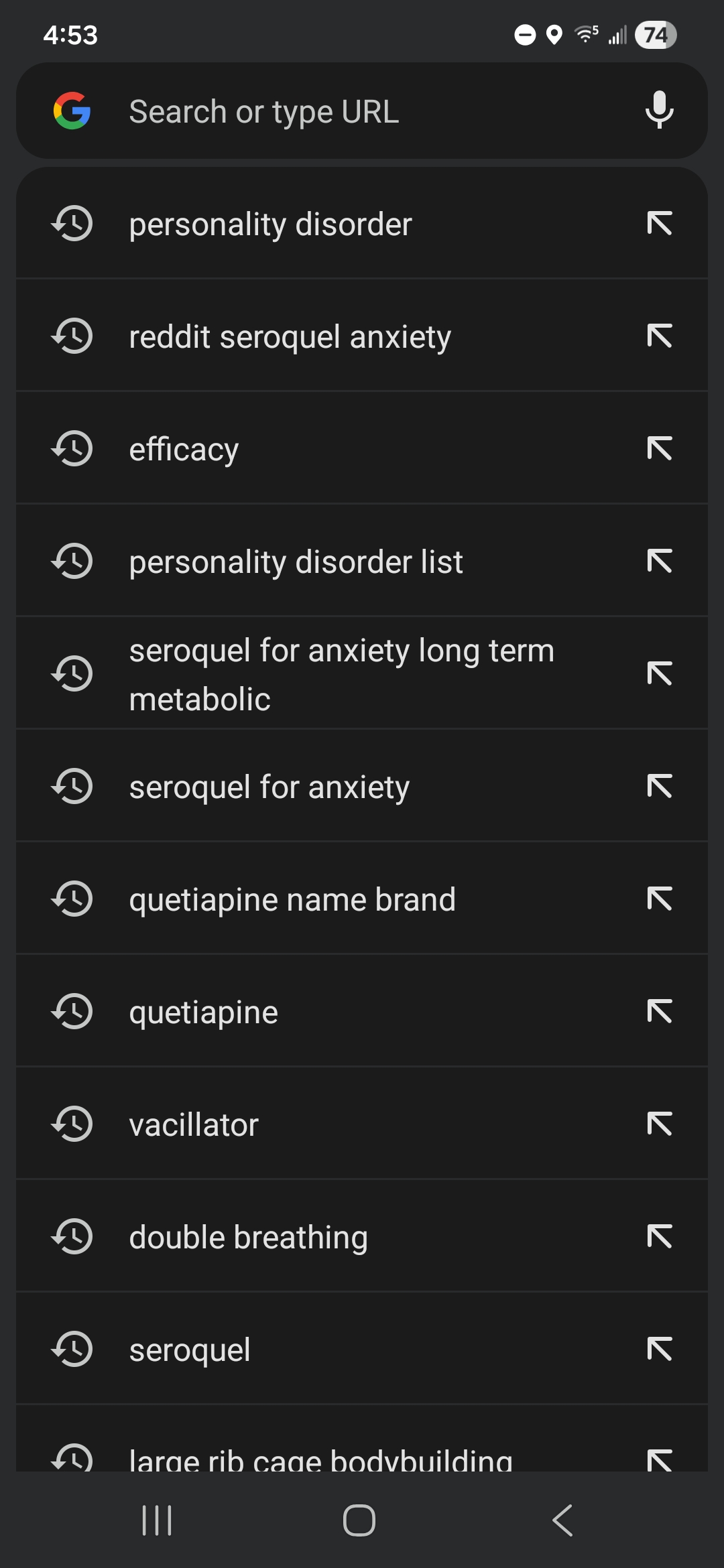
Task: Start voice search with the microphone
Action: (x=659, y=110)
